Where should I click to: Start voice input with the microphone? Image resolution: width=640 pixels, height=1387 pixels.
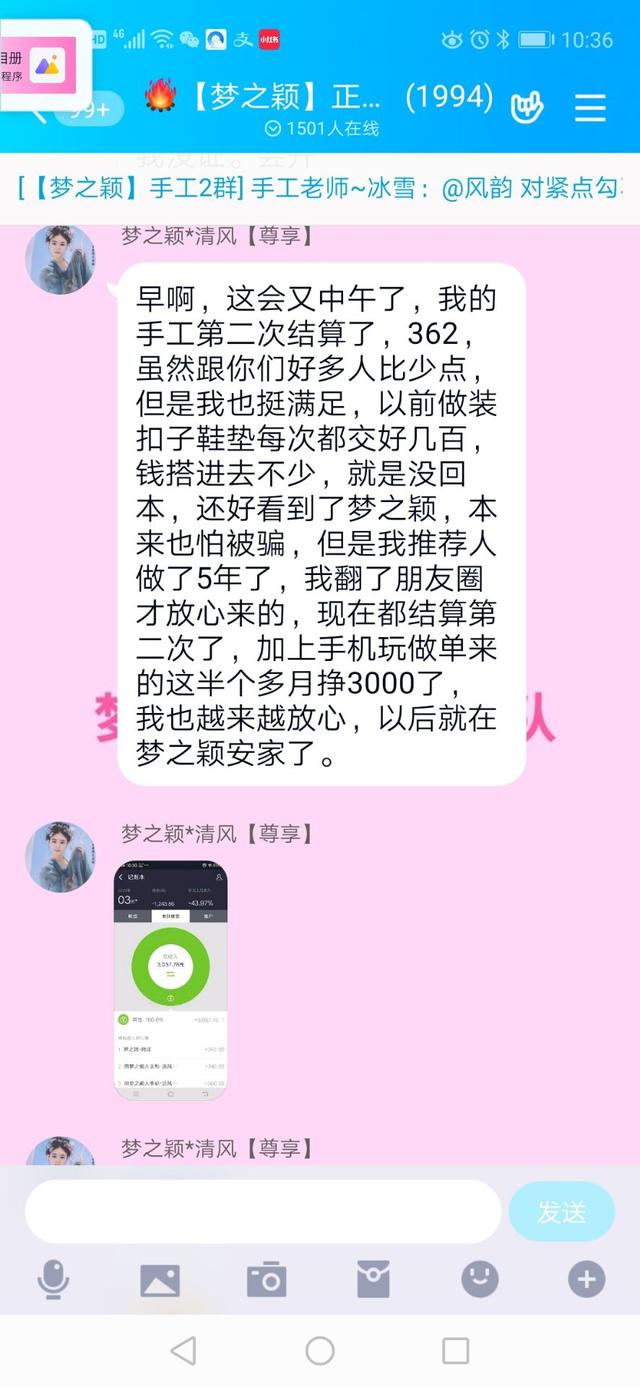click(52, 1279)
